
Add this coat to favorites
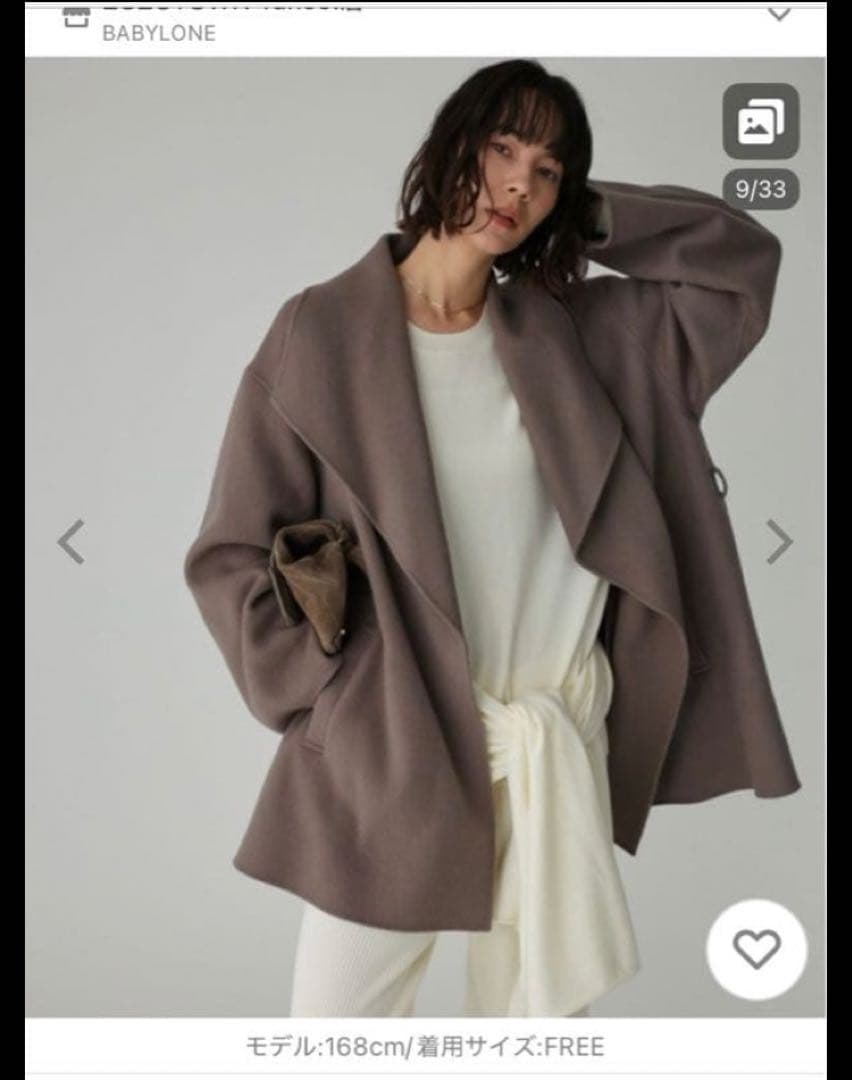pyautogui.click(x=756, y=948)
